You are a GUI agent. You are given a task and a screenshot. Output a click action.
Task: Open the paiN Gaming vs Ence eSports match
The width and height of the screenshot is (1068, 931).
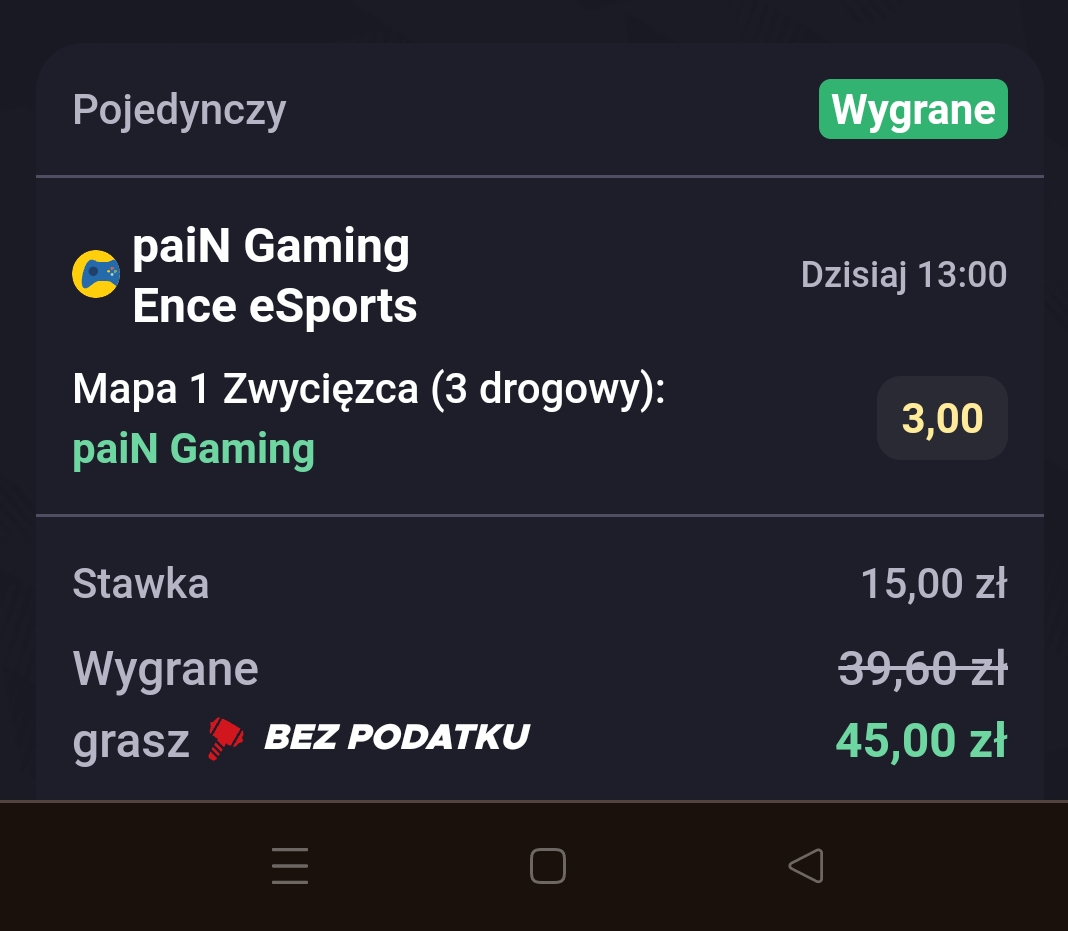coord(274,275)
